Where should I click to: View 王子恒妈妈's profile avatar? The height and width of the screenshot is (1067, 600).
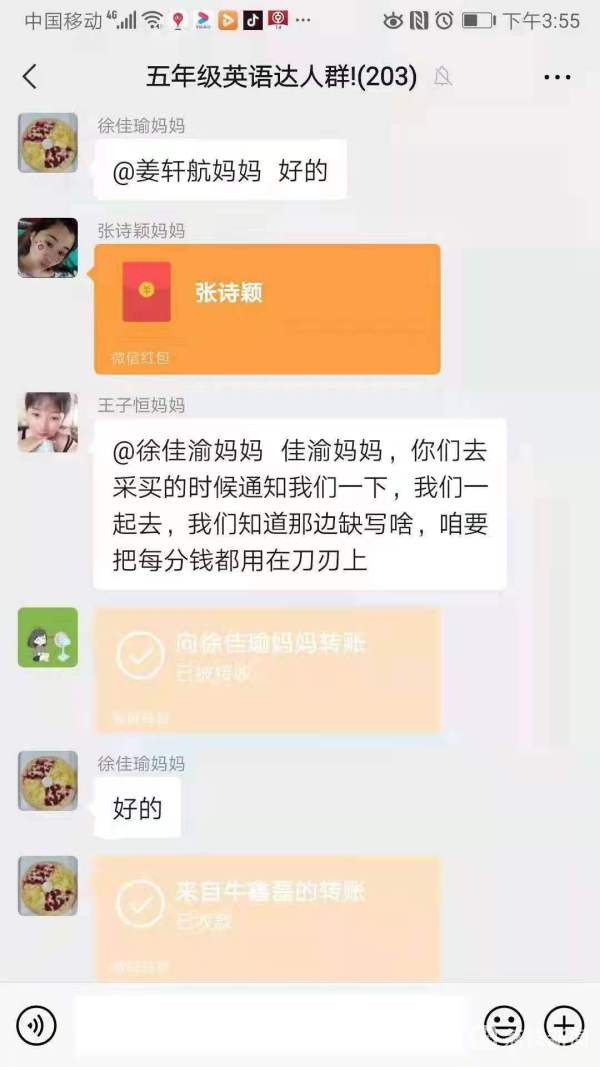[48, 422]
